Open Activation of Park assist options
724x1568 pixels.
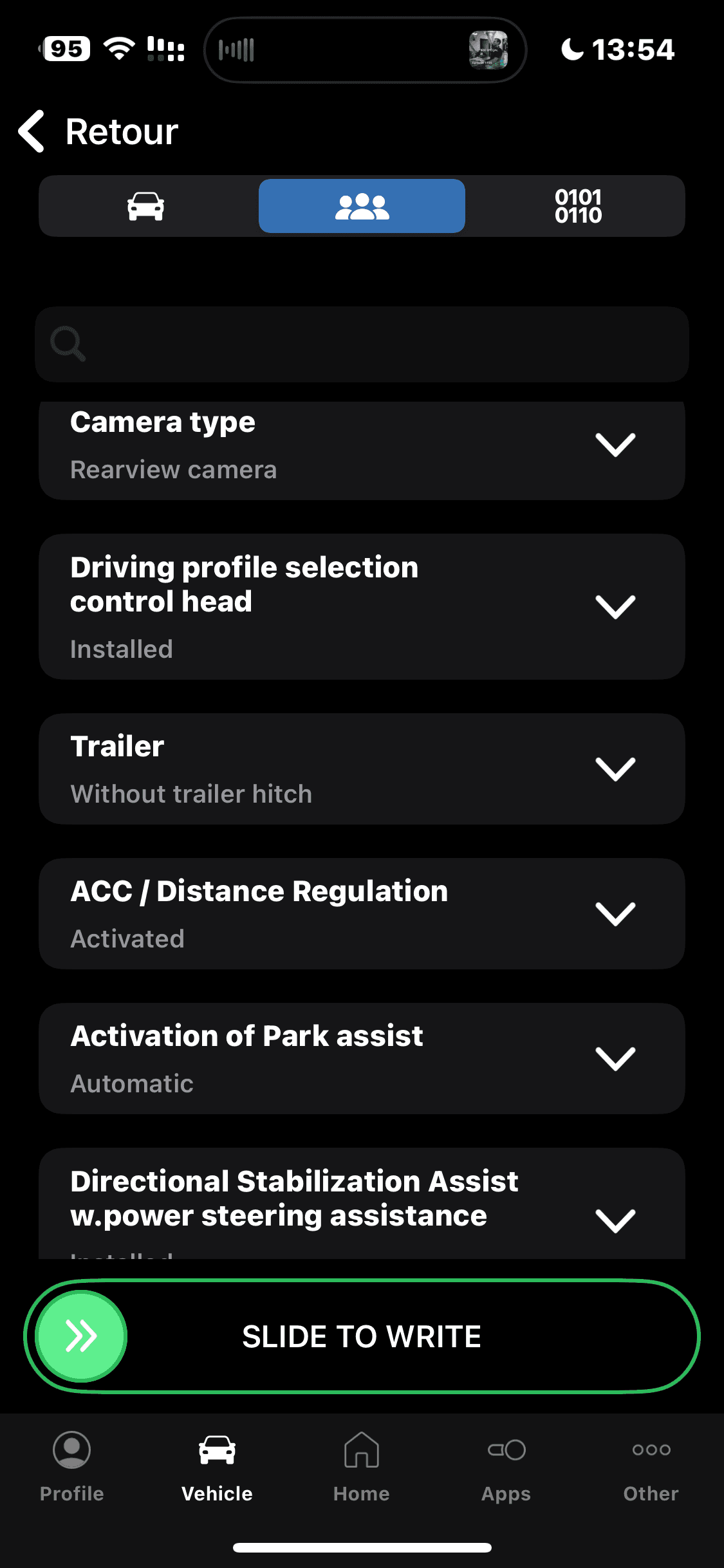tap(615, 1059)
